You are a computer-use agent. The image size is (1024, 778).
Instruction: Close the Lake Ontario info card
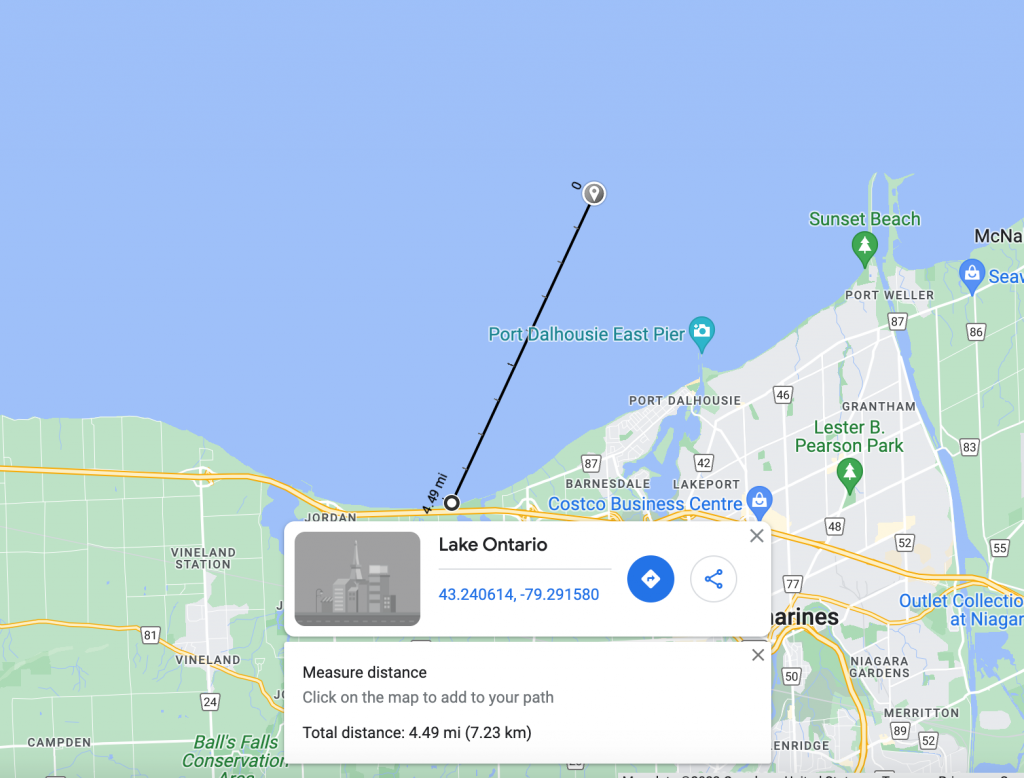[756, 536]
